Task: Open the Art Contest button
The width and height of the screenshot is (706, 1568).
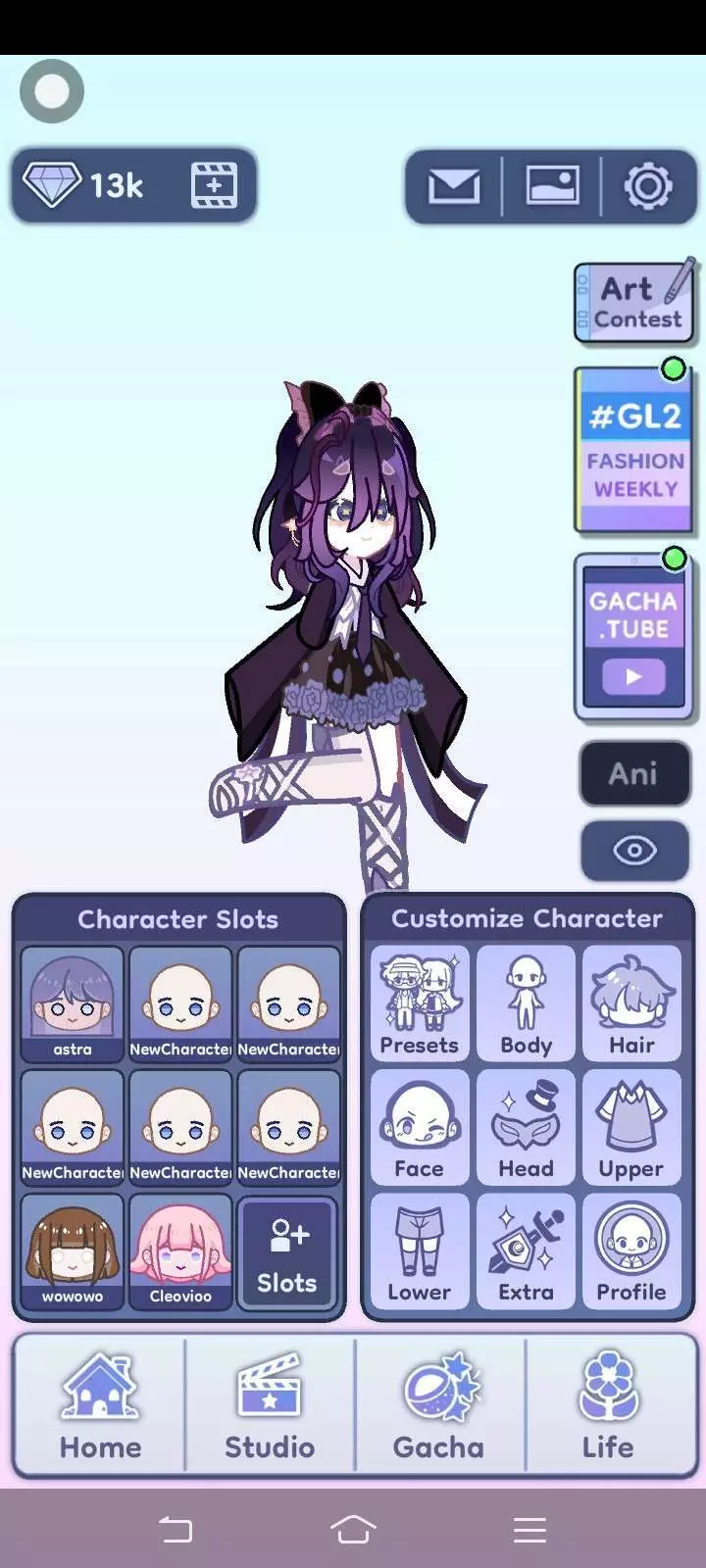Action: click(x=635, y=301)
